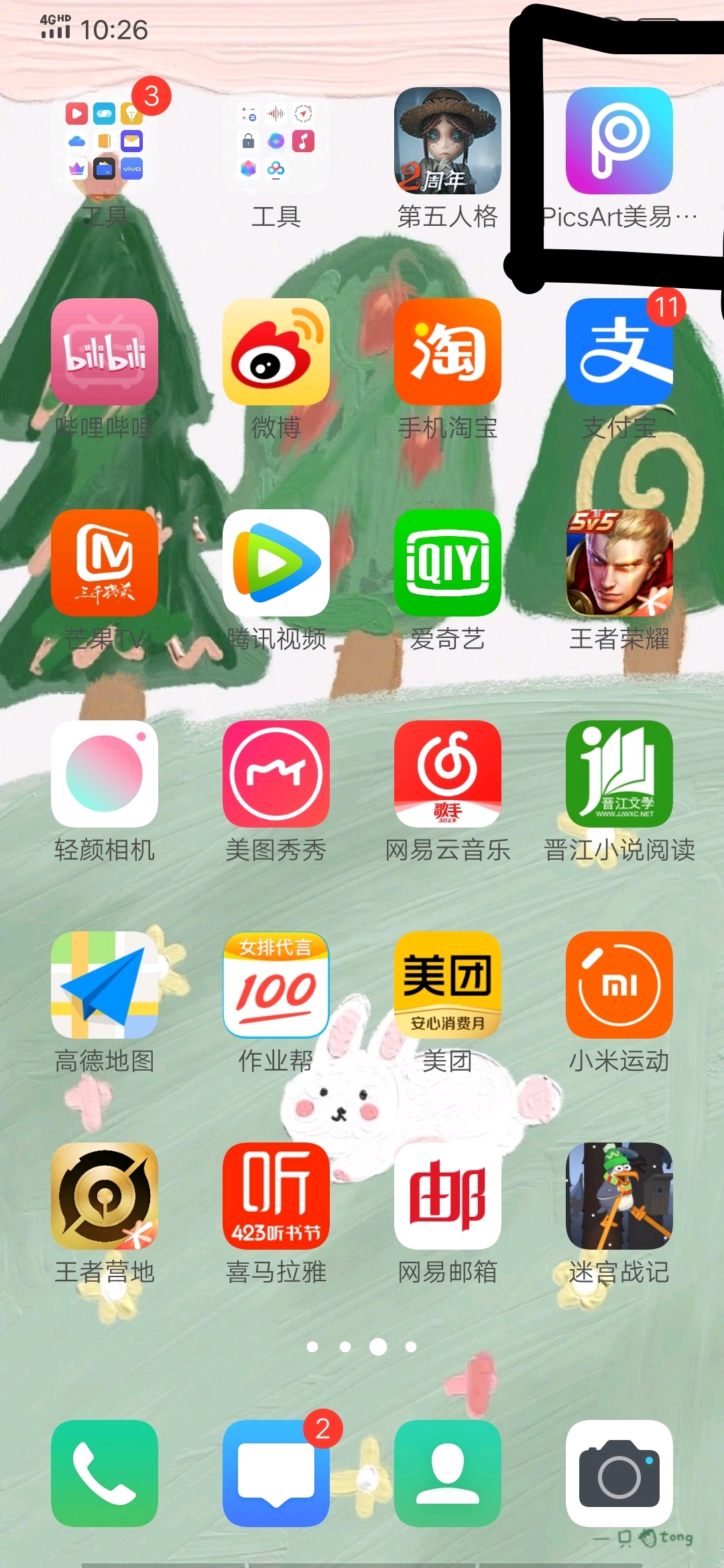Open the Meituan app

coord(448,985)
